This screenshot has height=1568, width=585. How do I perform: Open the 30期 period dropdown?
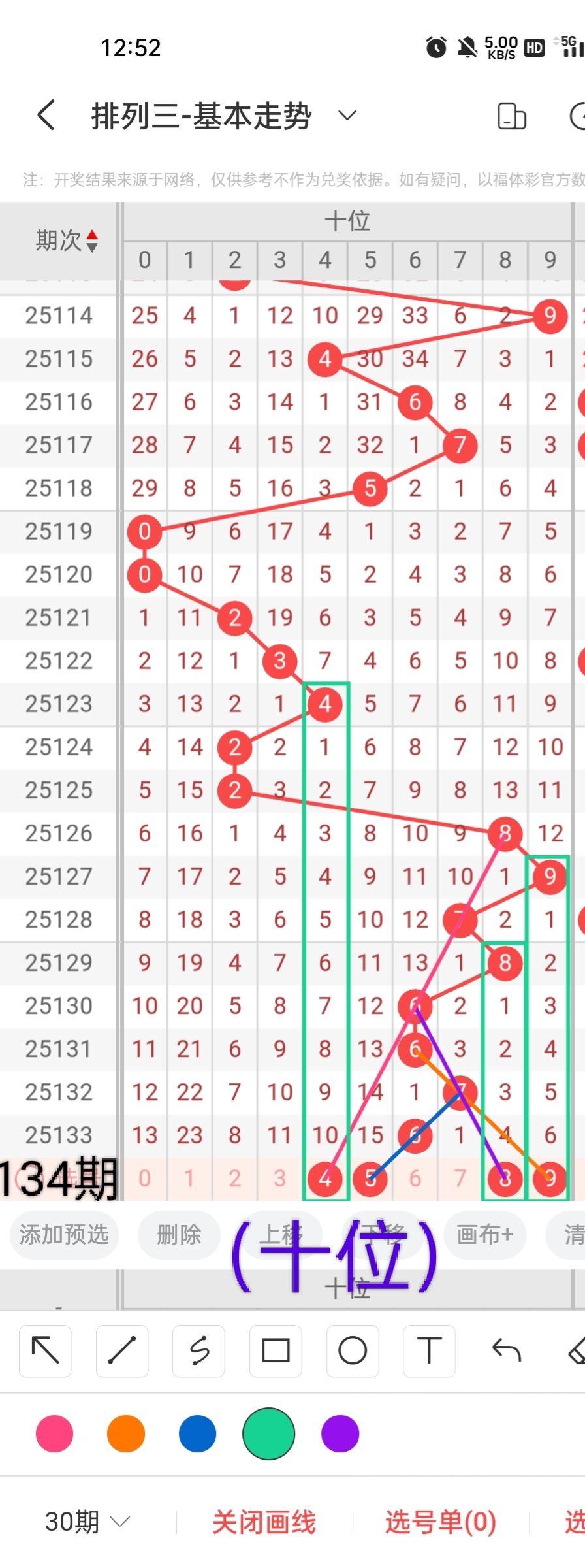tap(87, 1522)
